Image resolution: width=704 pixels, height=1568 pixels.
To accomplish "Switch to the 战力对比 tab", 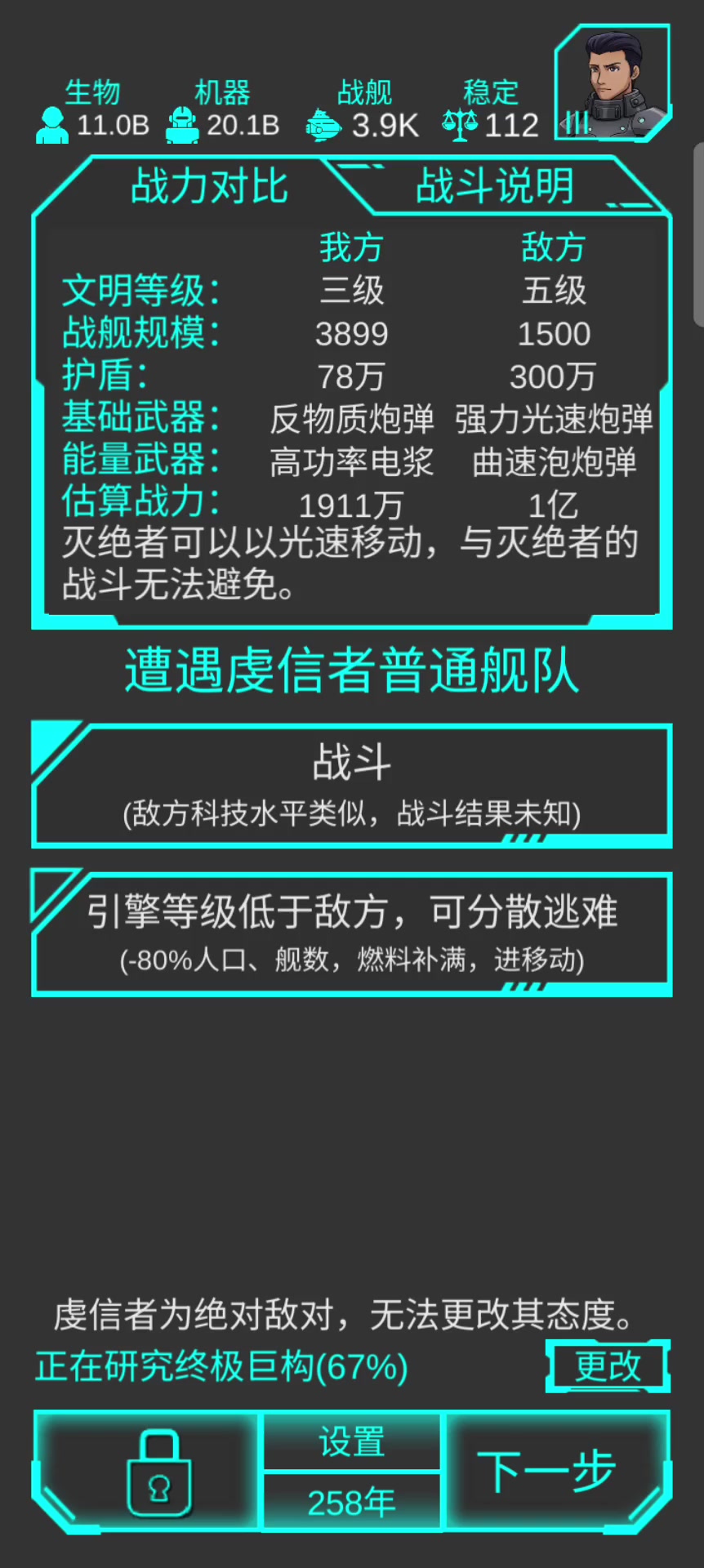I will pos(209,186).
